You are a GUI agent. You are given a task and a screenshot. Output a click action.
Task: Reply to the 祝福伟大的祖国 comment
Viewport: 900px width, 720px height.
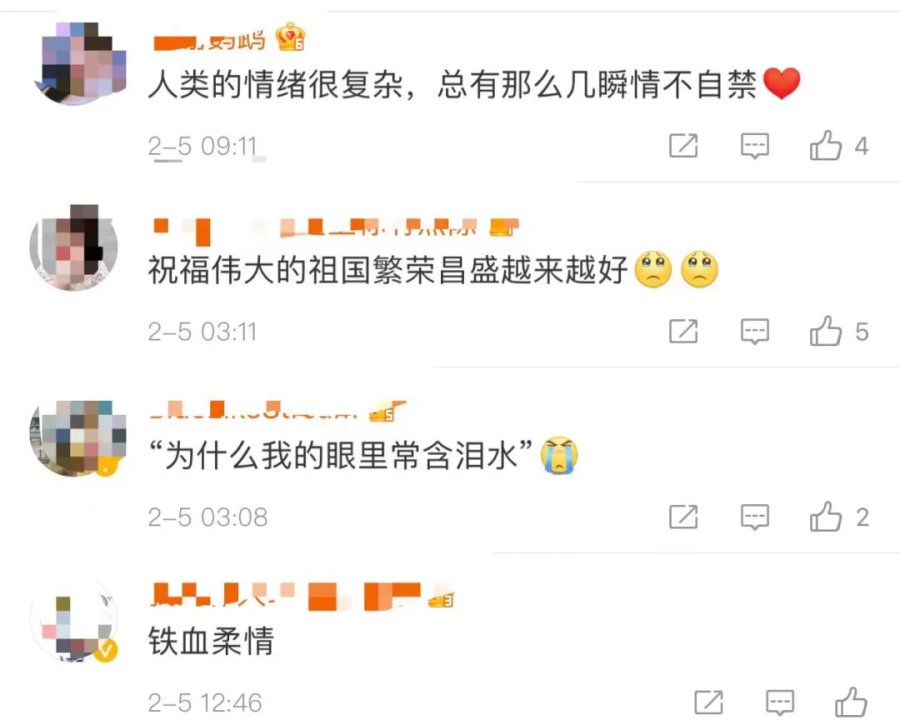point(755,332)
